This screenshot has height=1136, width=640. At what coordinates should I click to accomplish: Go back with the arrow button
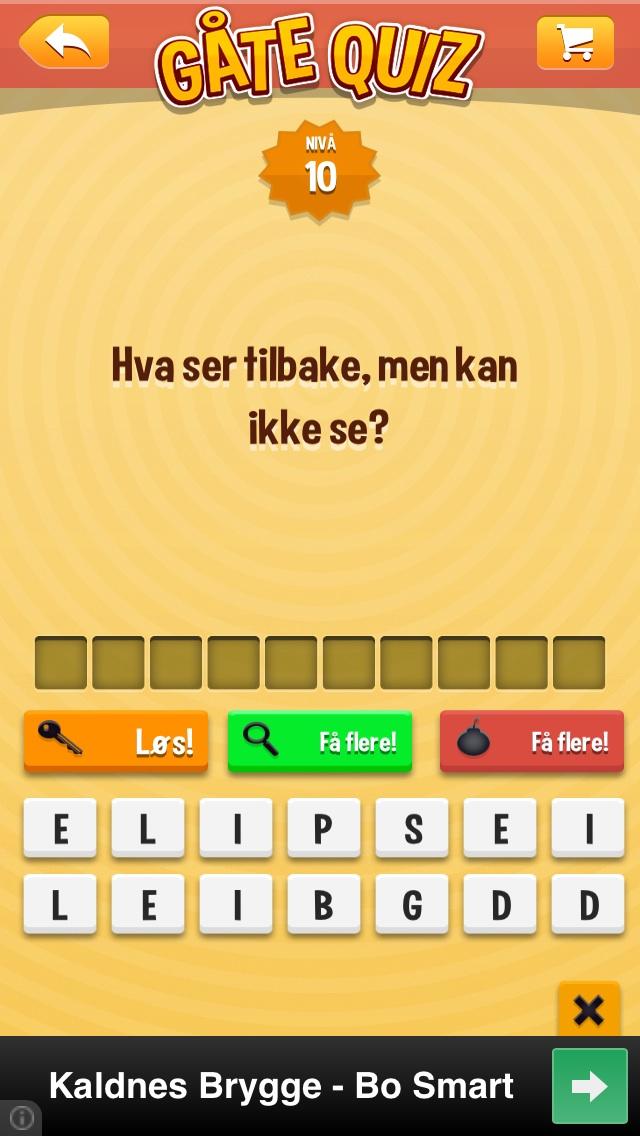65,42
